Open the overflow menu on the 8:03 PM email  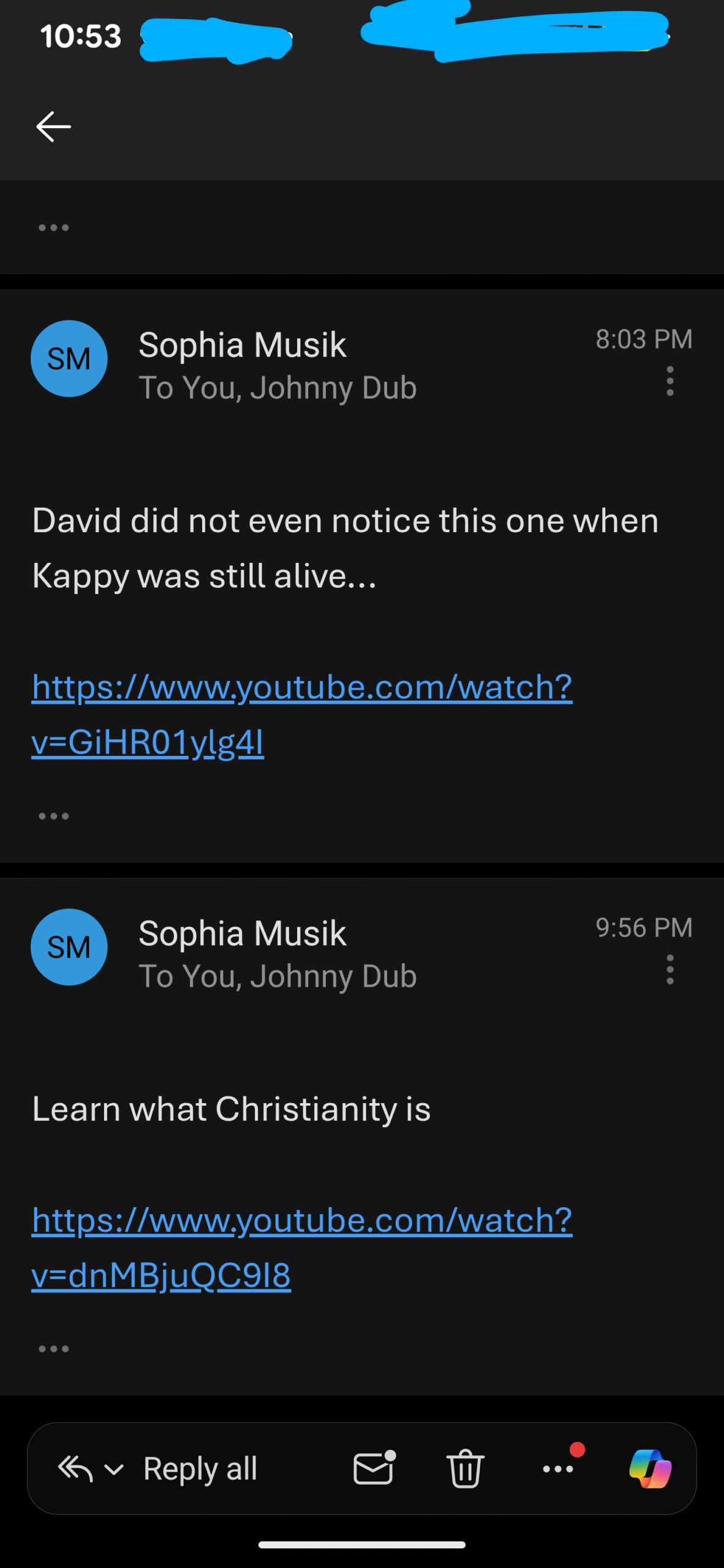pos(669,381)
